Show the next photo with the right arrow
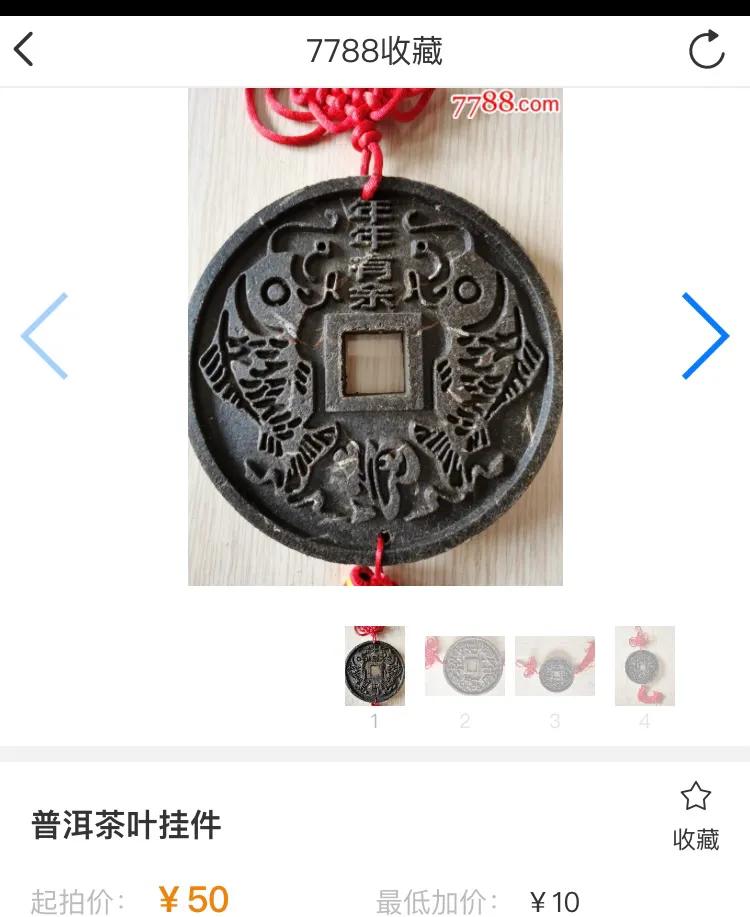 705,336
